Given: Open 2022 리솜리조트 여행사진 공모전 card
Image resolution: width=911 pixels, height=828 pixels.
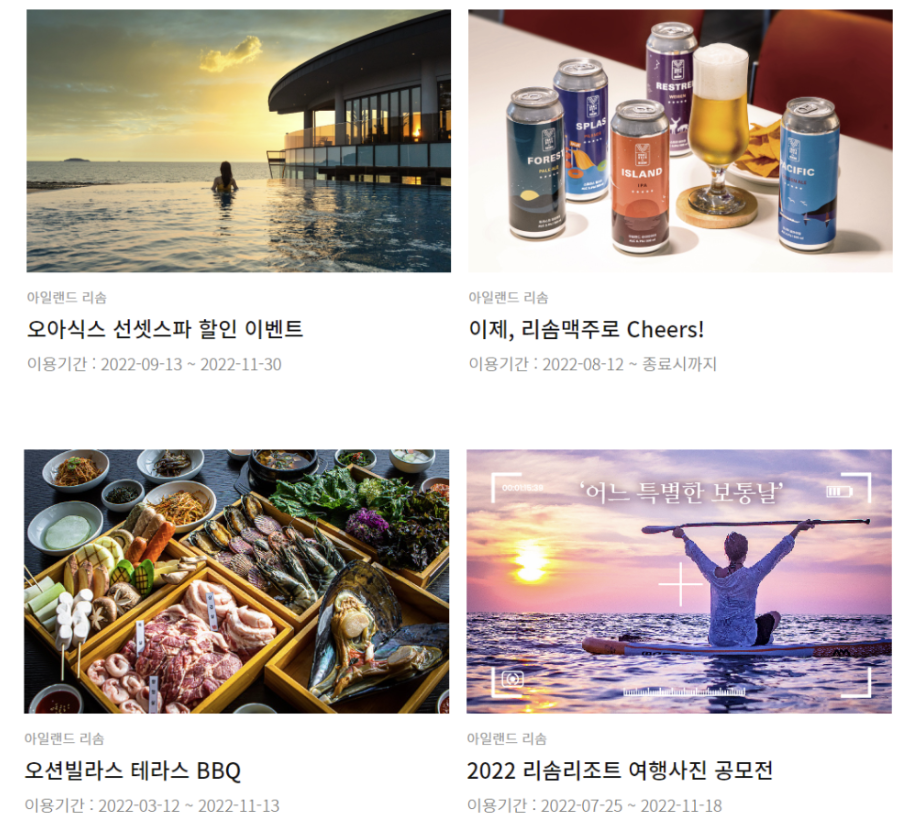Looking at the screenshot, I should pos(619,771).
